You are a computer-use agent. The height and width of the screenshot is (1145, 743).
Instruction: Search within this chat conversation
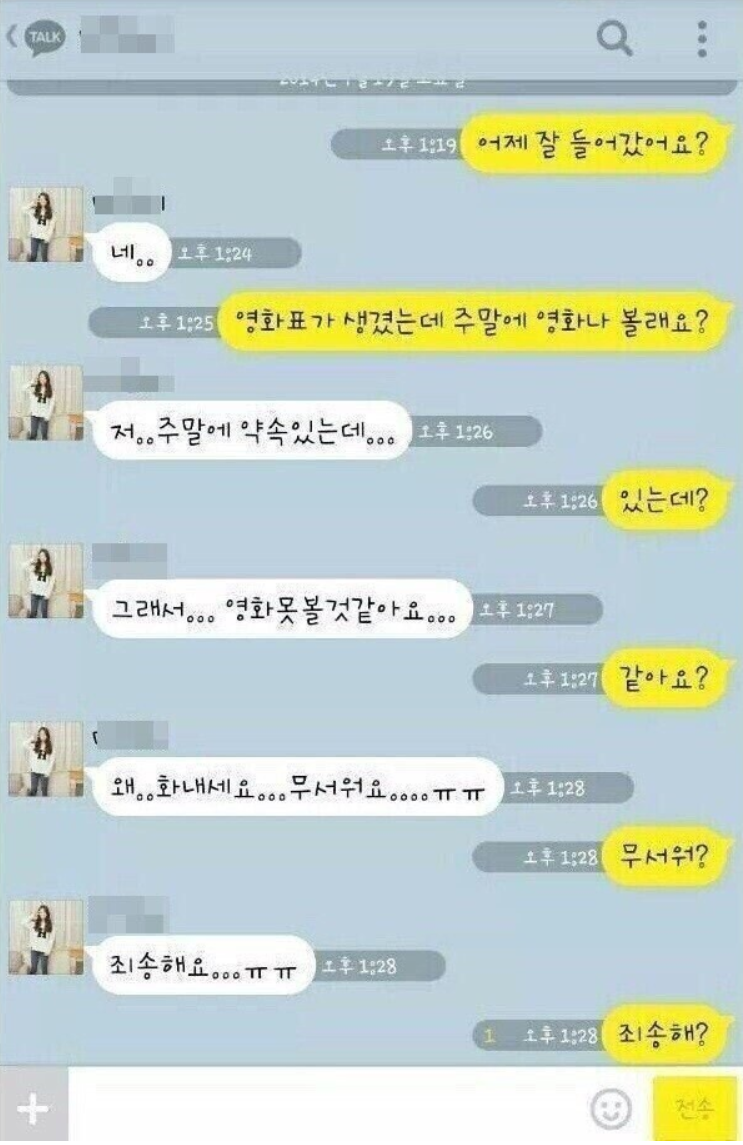[x=614, y=39]
